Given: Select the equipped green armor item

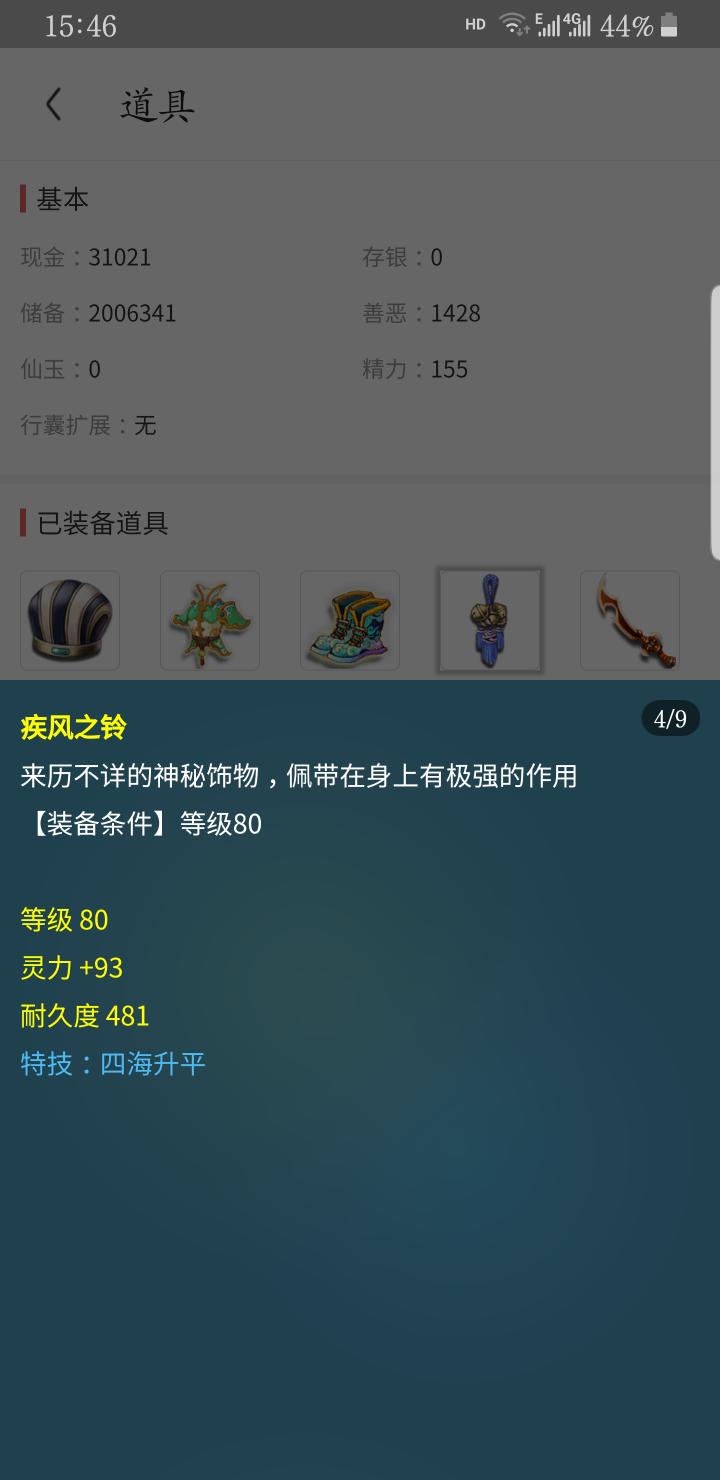Looking at the screenshot, I should (x=210, y=620).
